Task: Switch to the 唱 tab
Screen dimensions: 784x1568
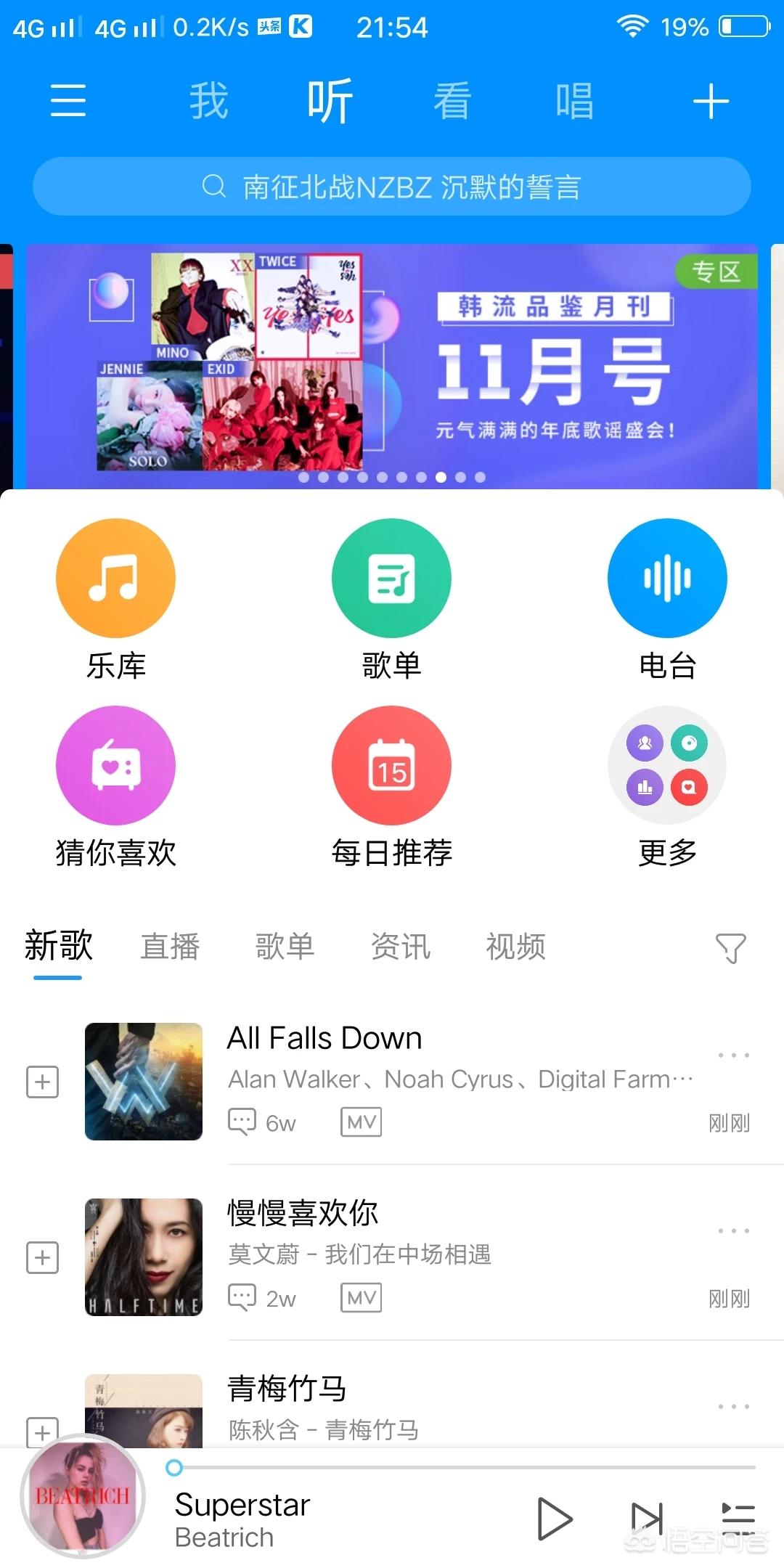Action: point(574,100)
